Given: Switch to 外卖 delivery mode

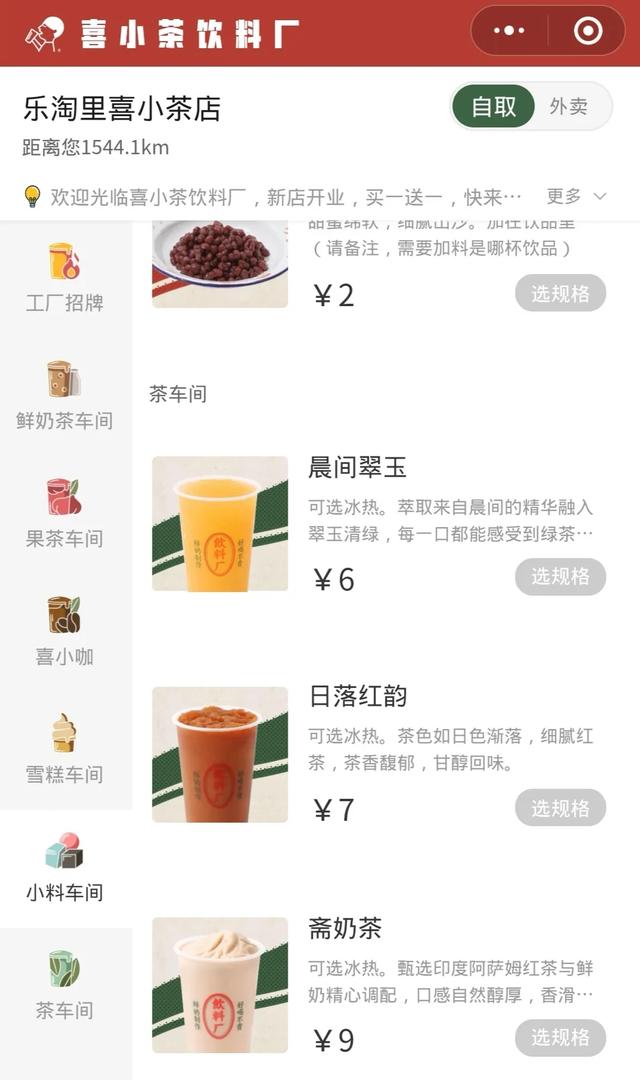Looking at the screenshot, I should tap(568, 107).
